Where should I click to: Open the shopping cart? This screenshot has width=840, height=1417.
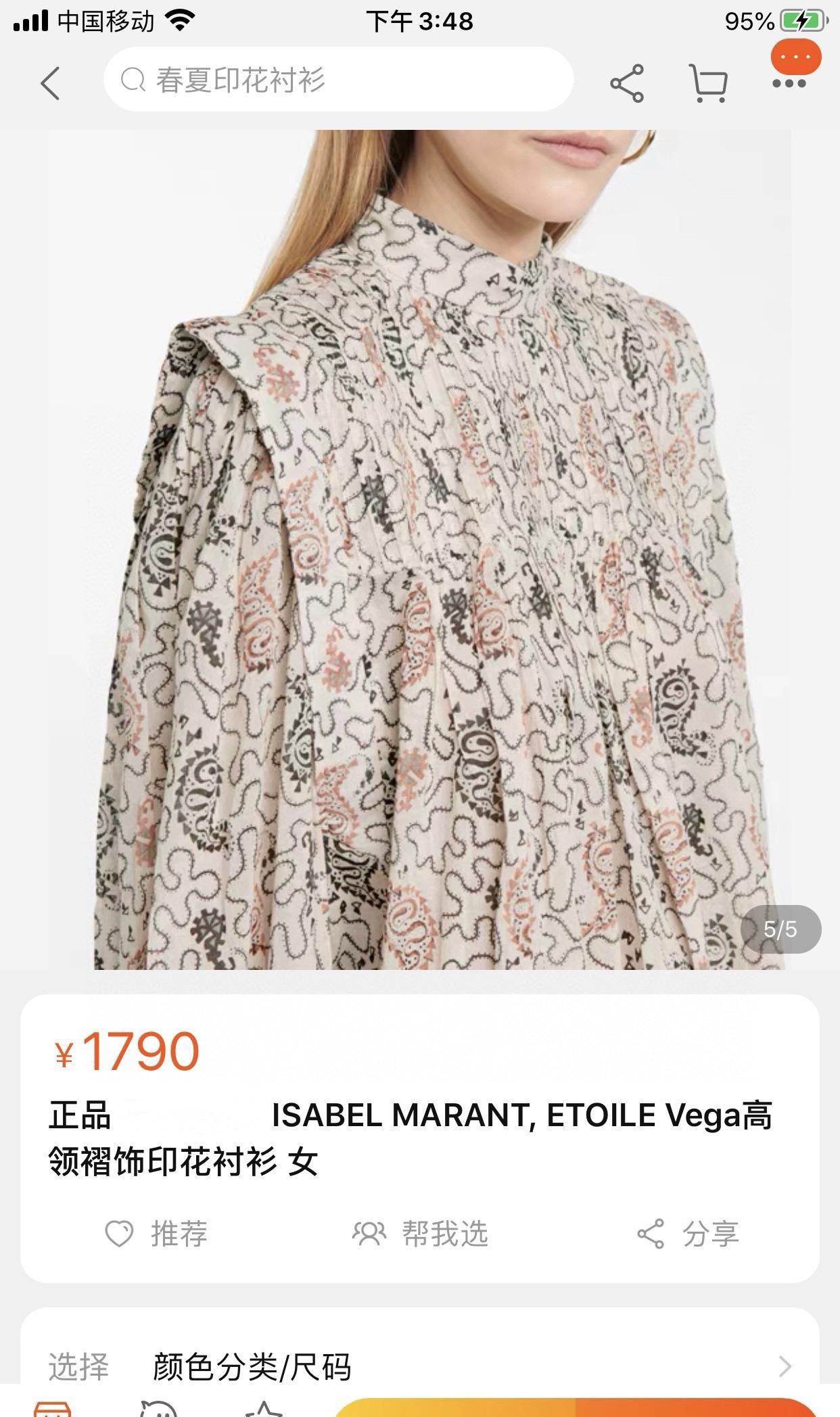pos(707,83)
